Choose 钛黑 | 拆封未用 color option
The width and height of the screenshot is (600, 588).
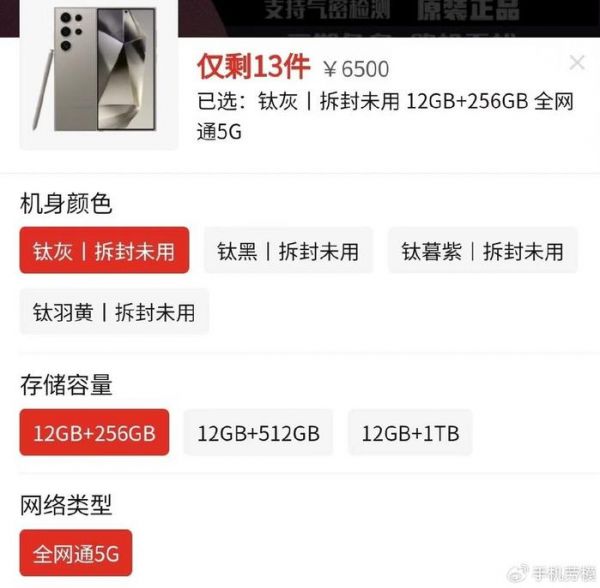288,251
